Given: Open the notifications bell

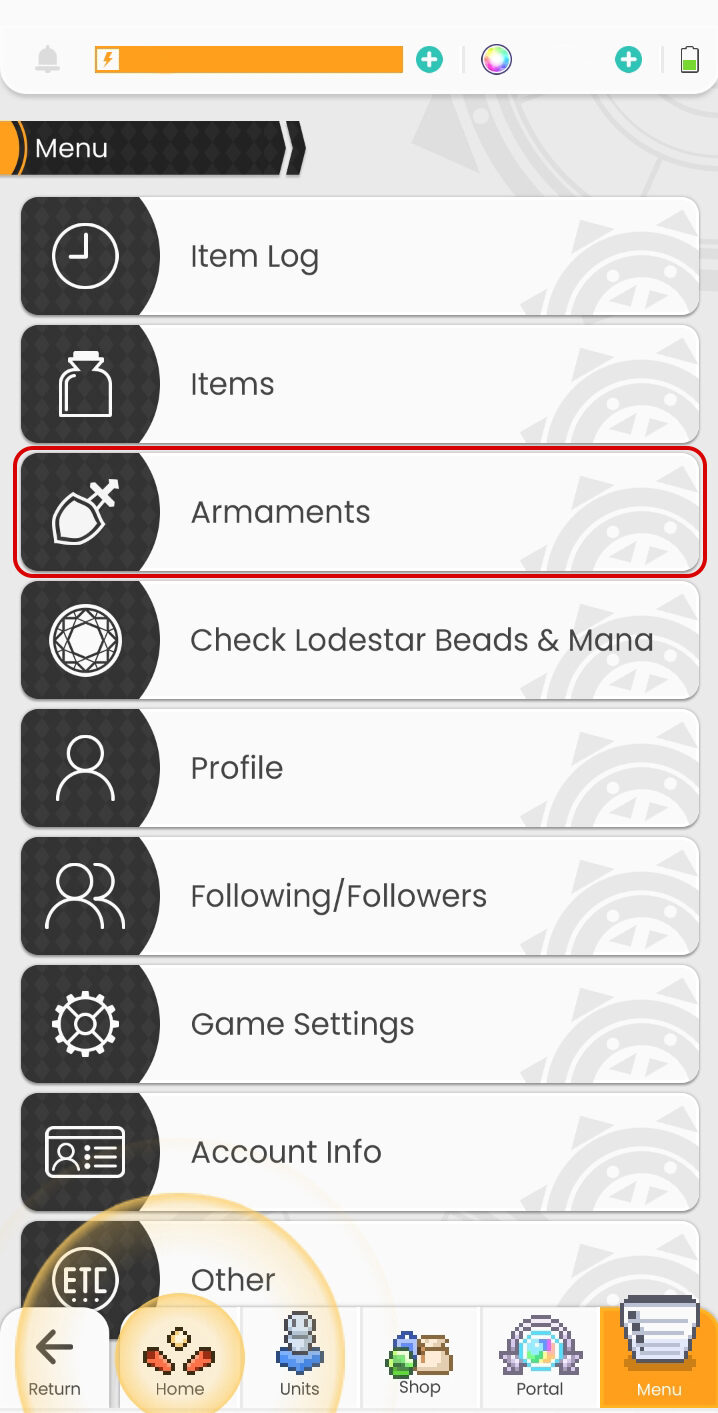Looking at the screenshot, I should (47, 60).
